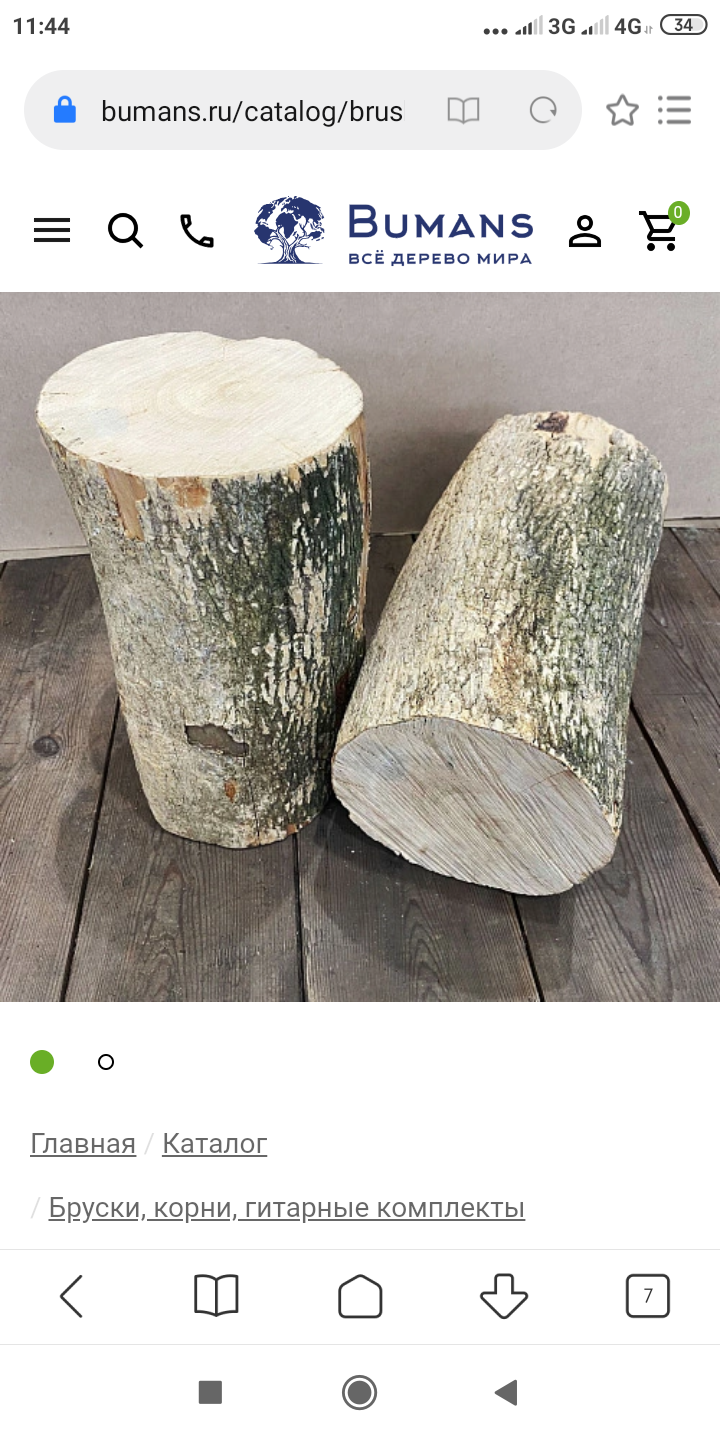Open the shopping cart
The width and height of the screenshot is (720, 1440).
661,230
